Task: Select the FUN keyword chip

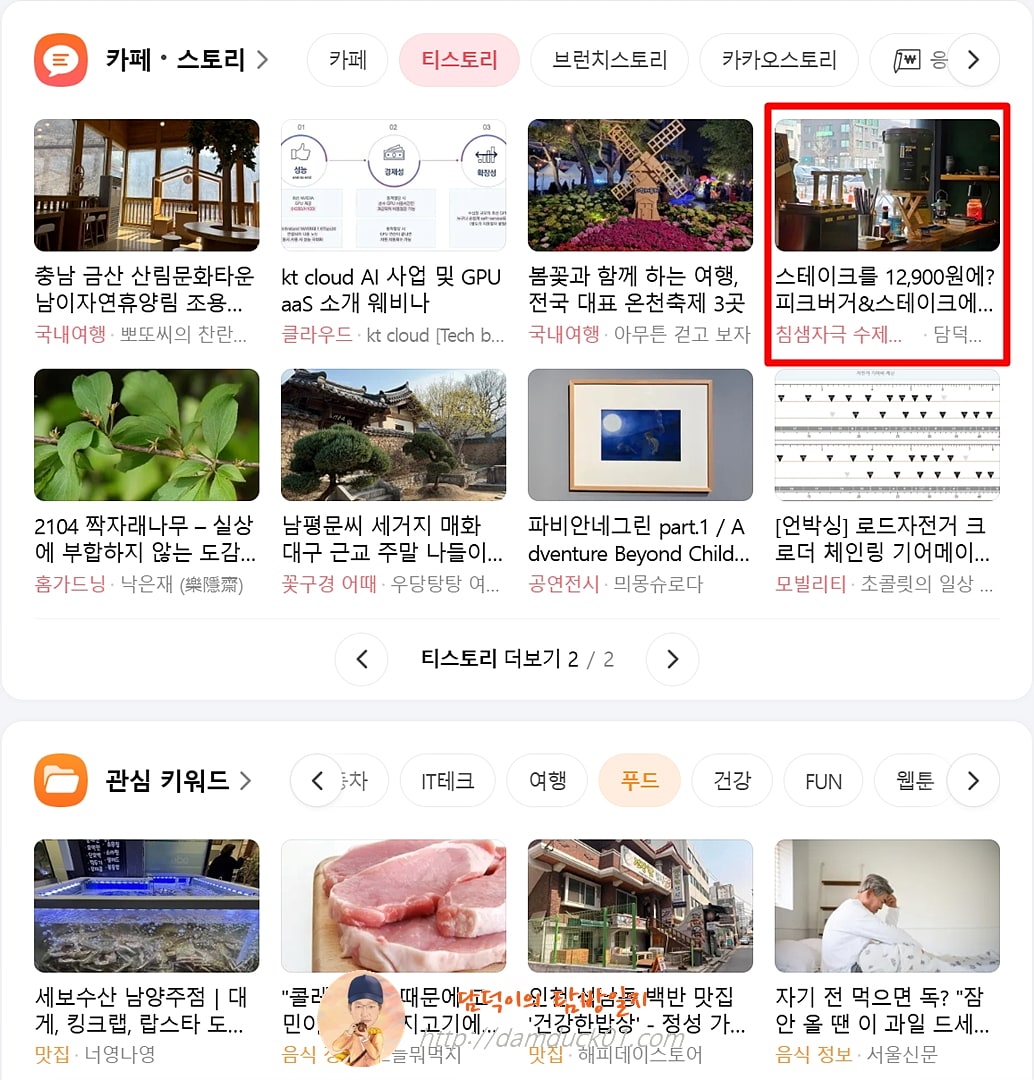Action: [x=823, y=781]
